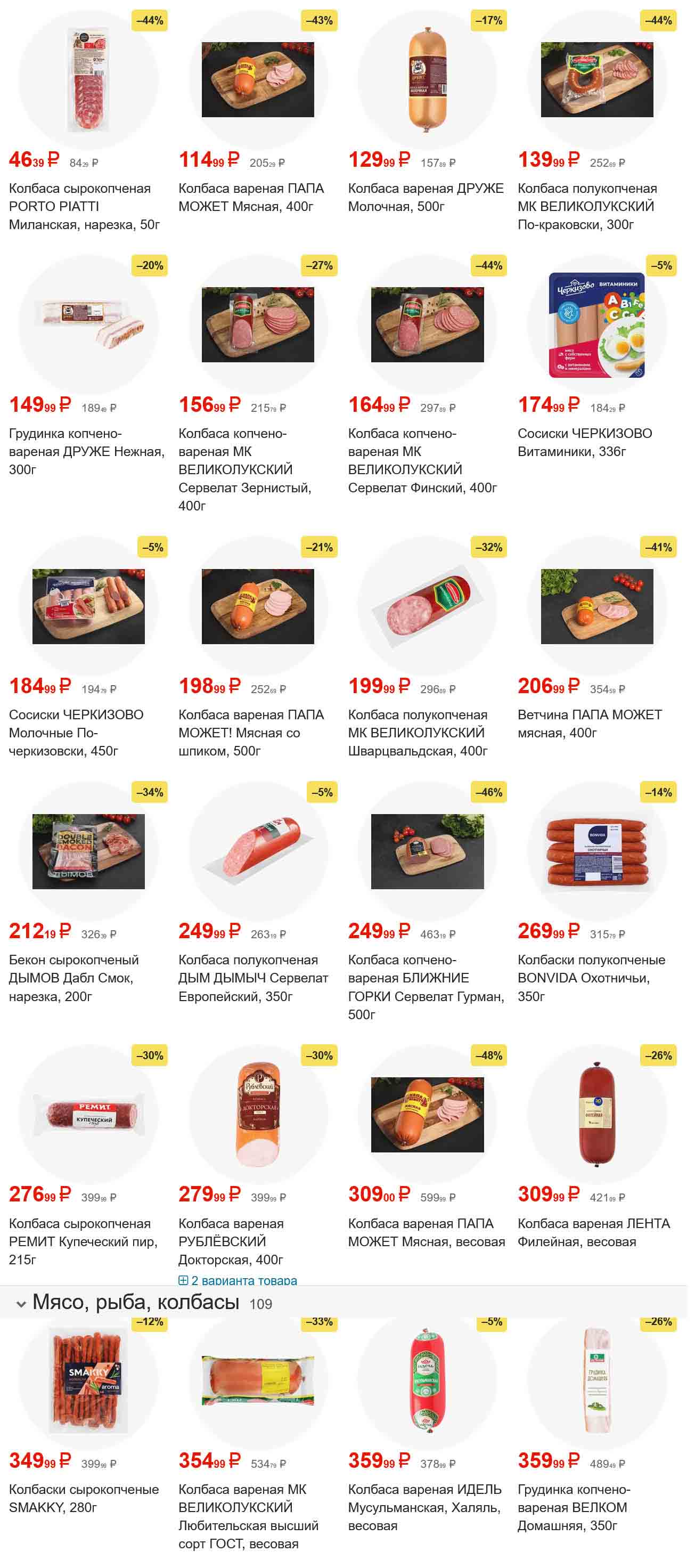The height and width of the screenshot is (1568, 695).
Task: Open ВЕЛИКОЛУКСКИЙ По-краковски 300г product
Action: pos(587,206)
